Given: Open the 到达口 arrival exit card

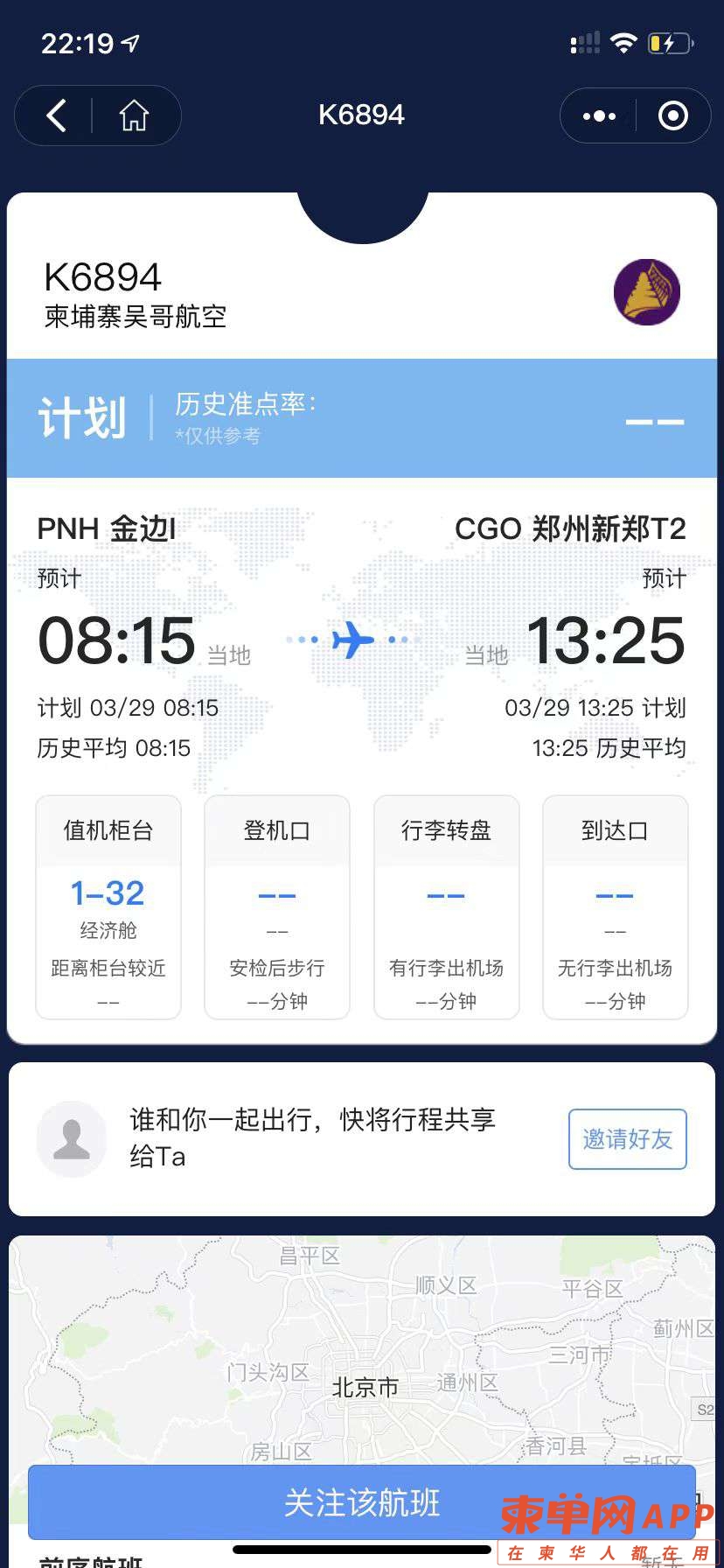Looking at the screenshot, I should click(x=615, y=906).
